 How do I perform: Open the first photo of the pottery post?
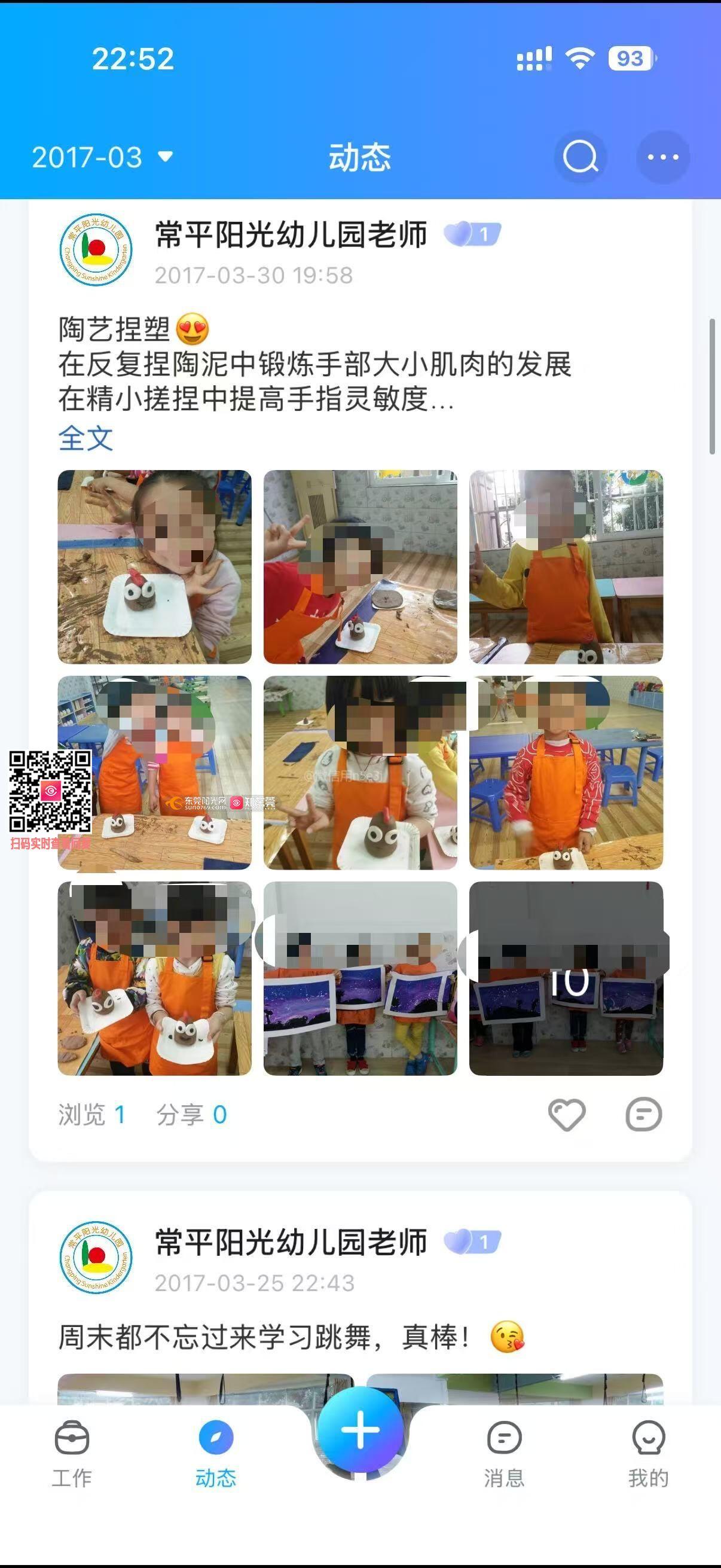(155, 567)
